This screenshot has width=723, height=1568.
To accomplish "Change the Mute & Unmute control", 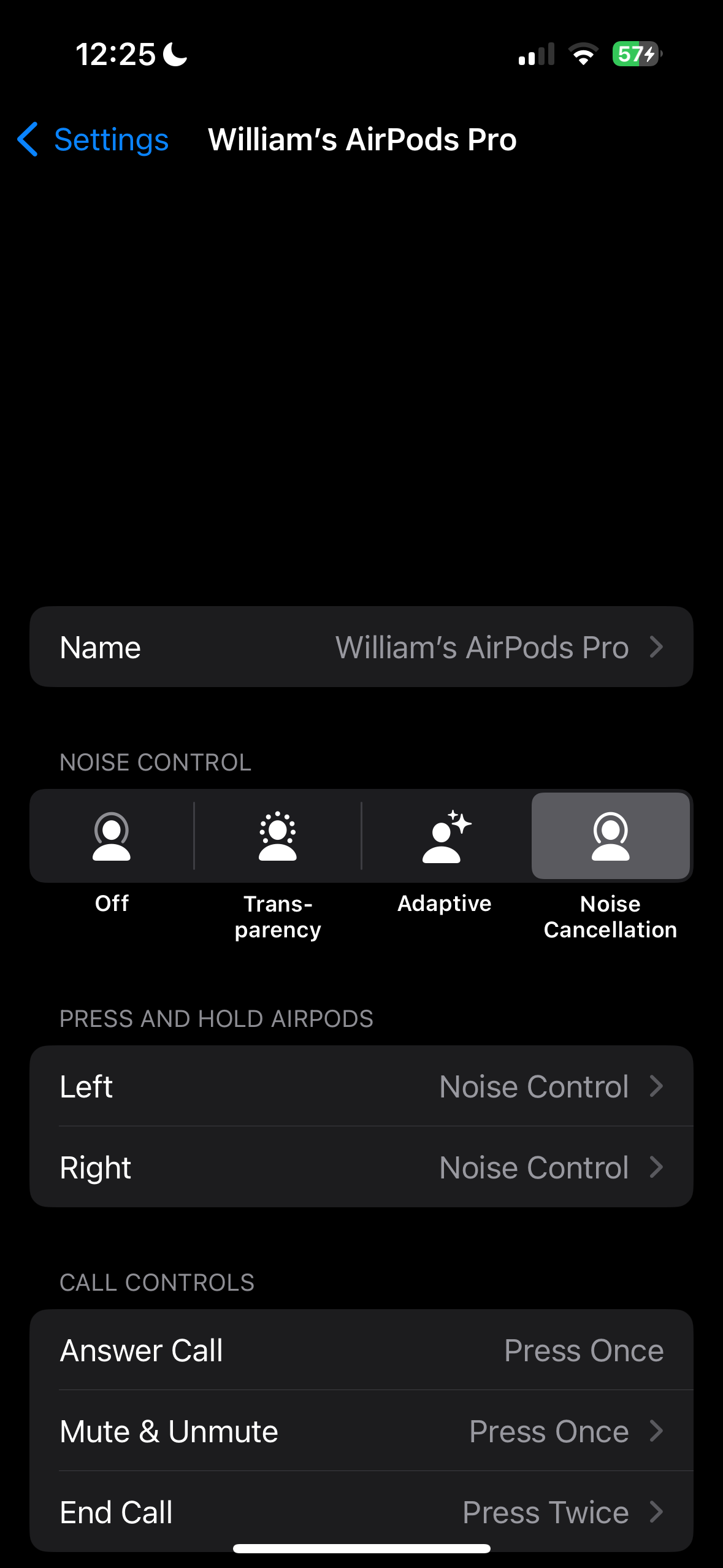I will 361,1431.
